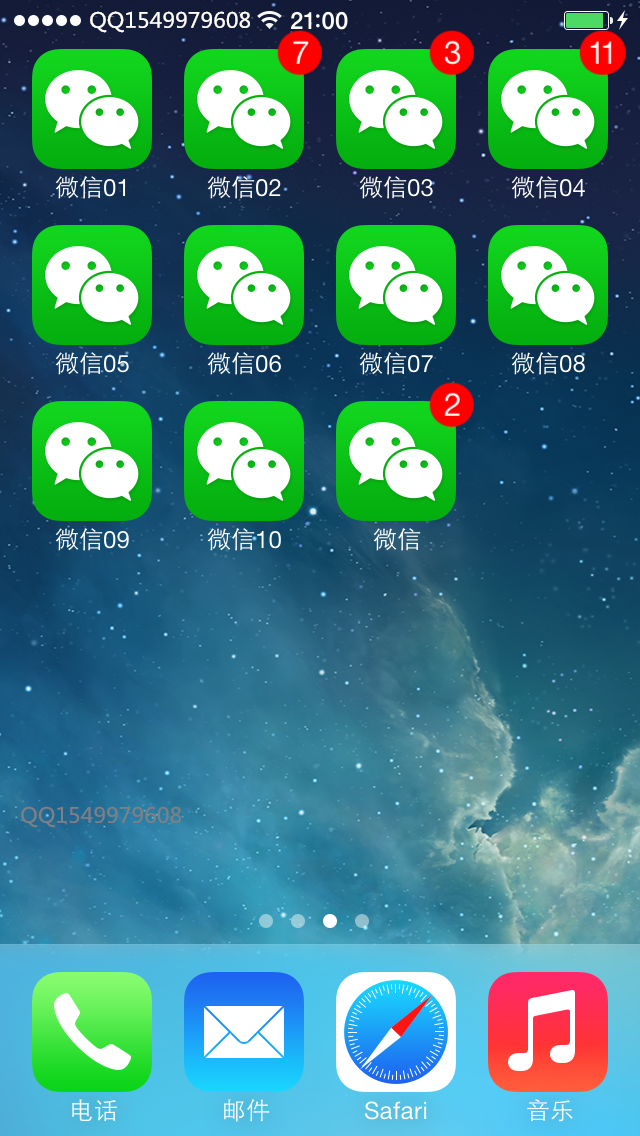Tap the home screen page indicator dots
The image size is (640, 1136).
pyautogui.click(x=314, y=921)
